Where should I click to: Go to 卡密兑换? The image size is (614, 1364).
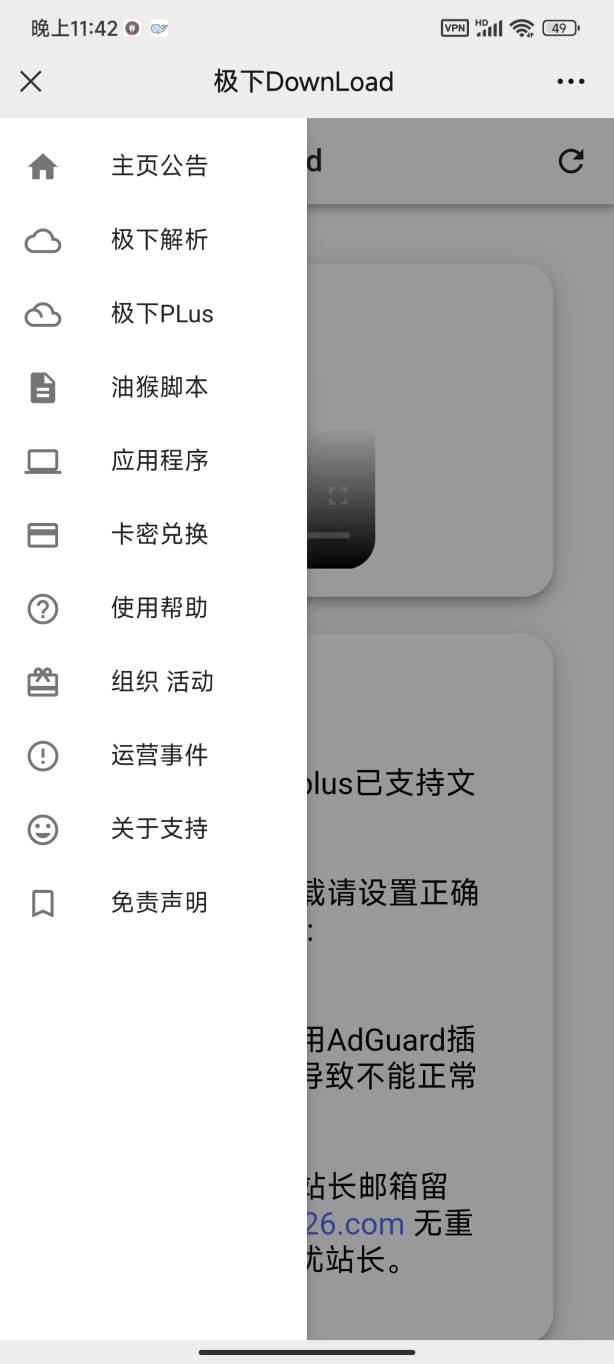pyautogui.click(x=153, y=535)
